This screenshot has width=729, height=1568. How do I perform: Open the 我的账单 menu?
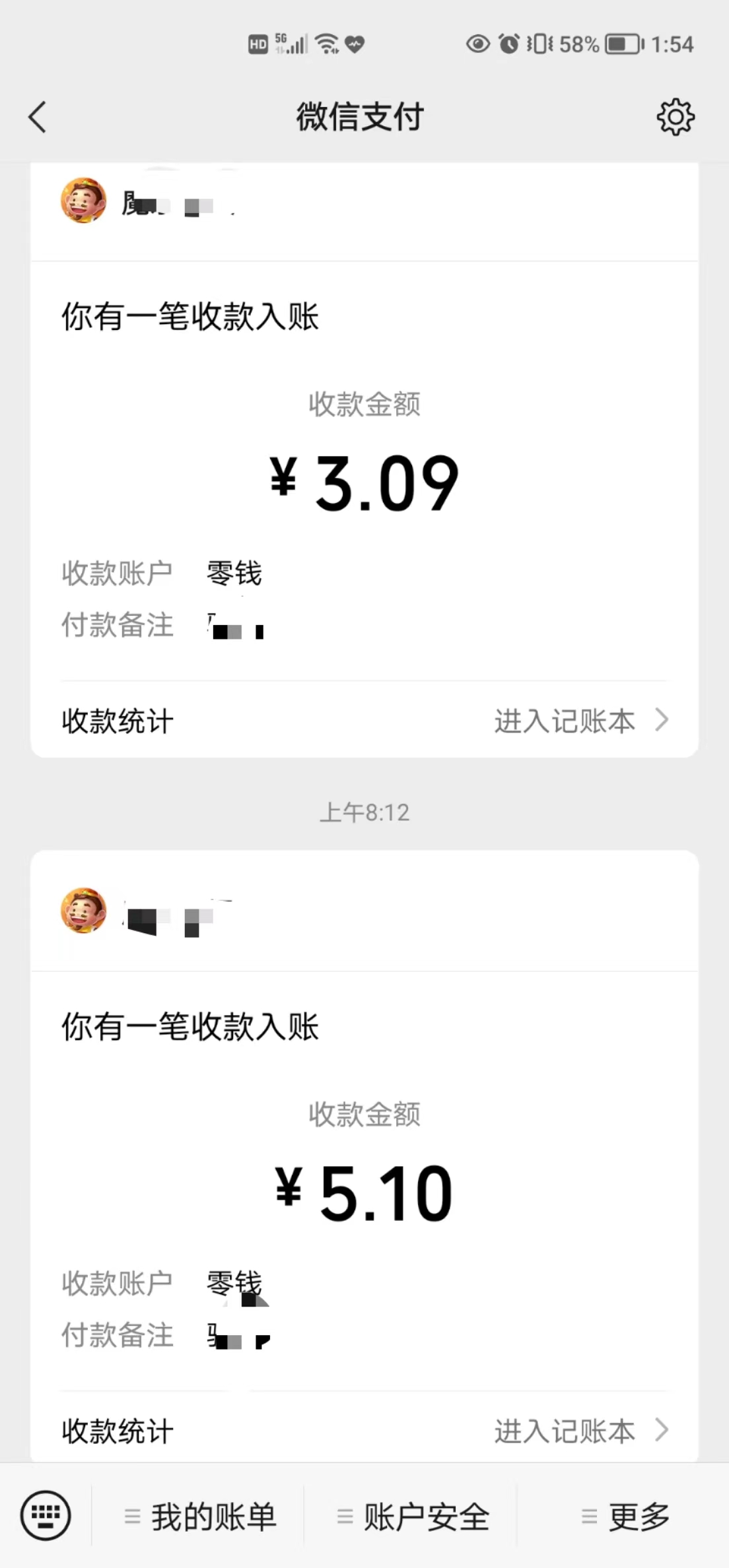click(x=199, y=1517)
